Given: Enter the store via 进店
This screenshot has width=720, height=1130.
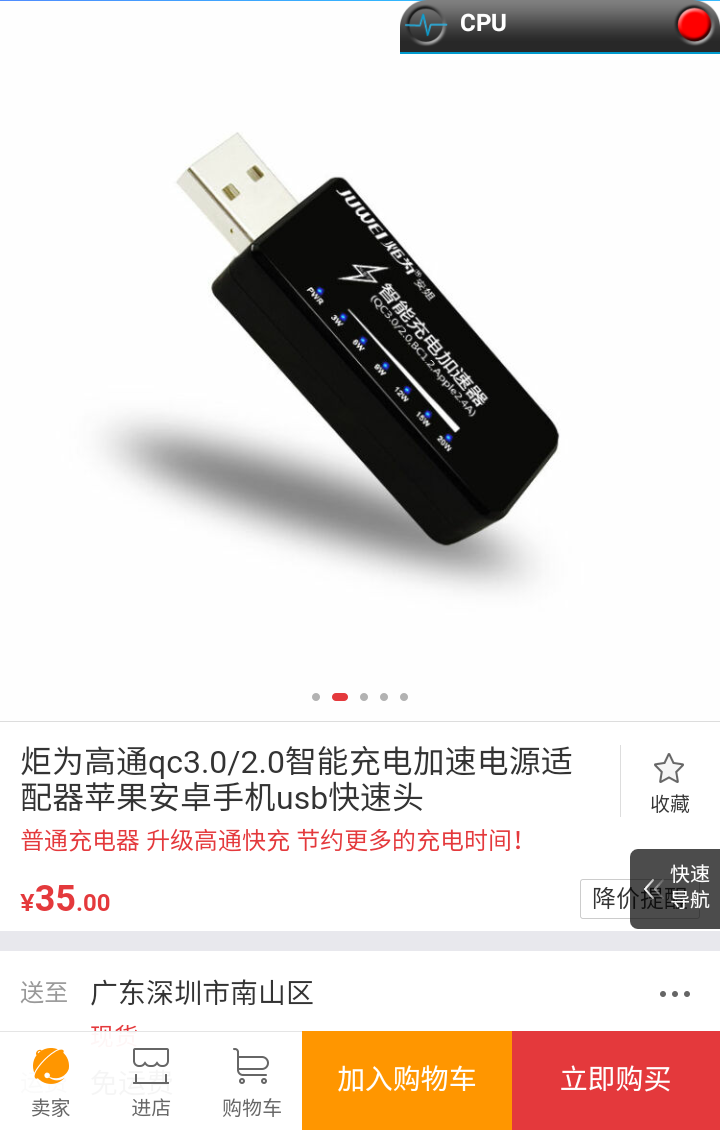Looking at the screenshot, I should (x=151, y=1080).
